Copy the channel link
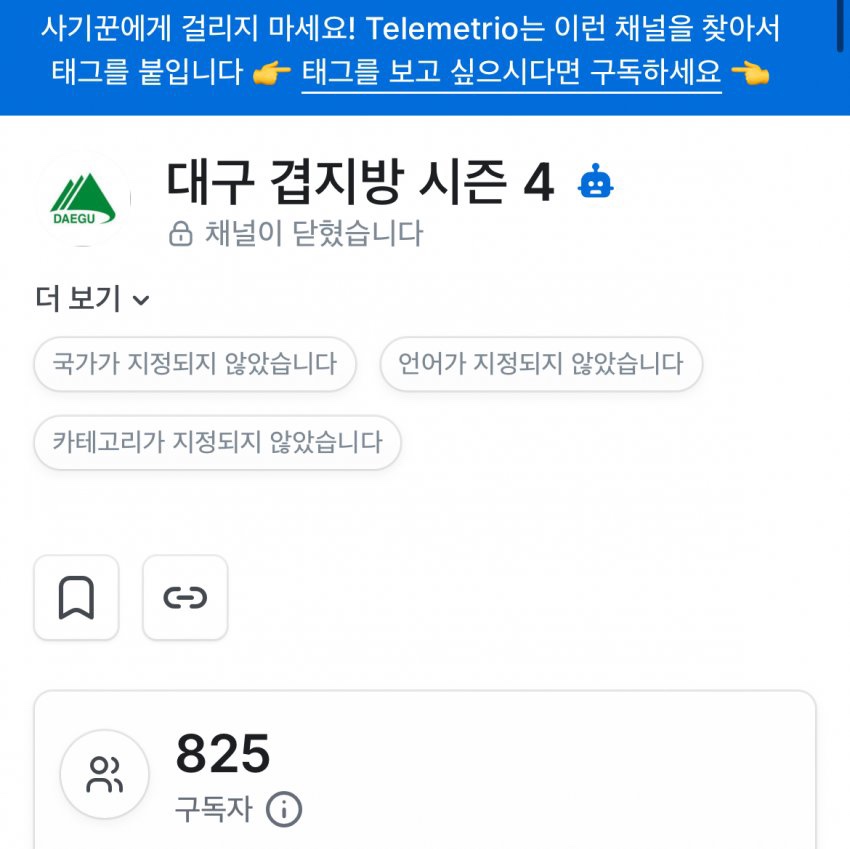The height and width of the screenshot is (849, 850). (185, 598)
